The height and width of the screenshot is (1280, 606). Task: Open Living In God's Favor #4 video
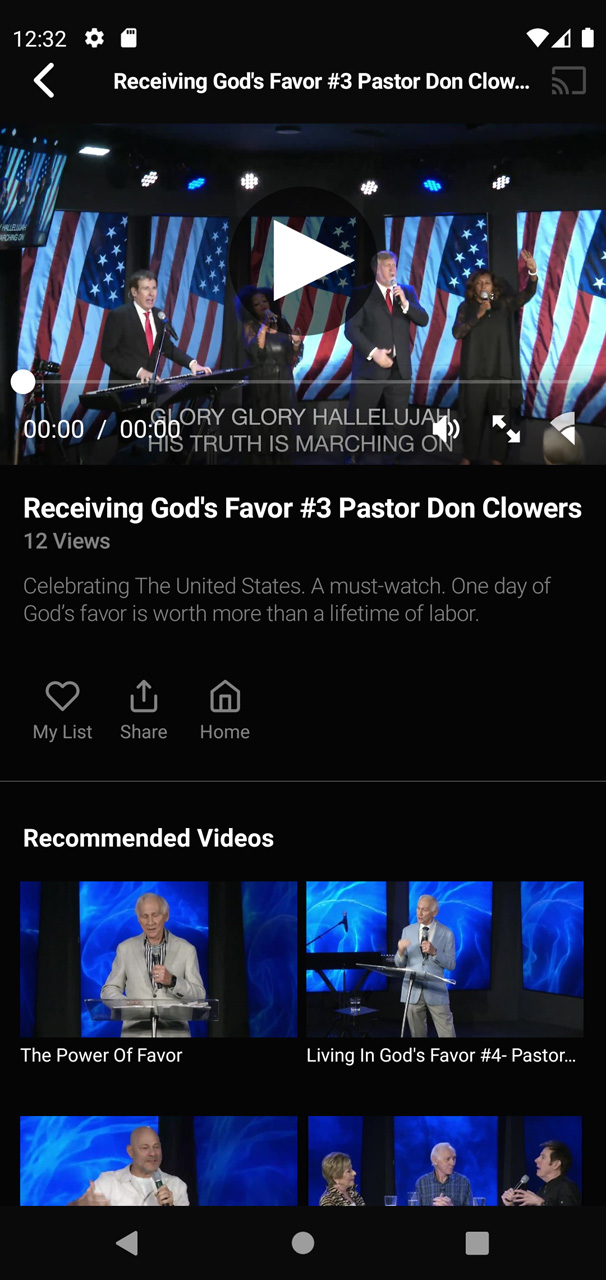pos(445,959)
